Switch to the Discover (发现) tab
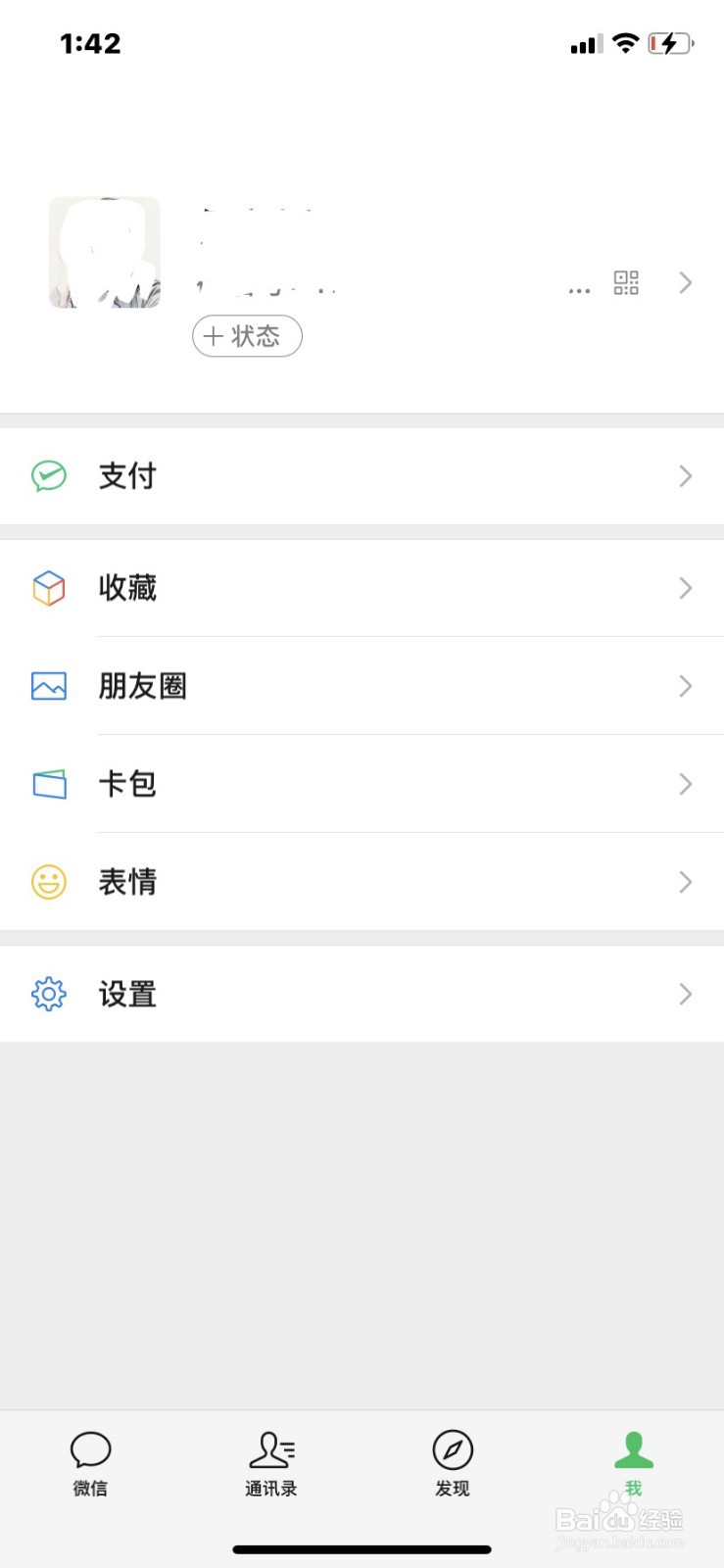 [452, 1462]
